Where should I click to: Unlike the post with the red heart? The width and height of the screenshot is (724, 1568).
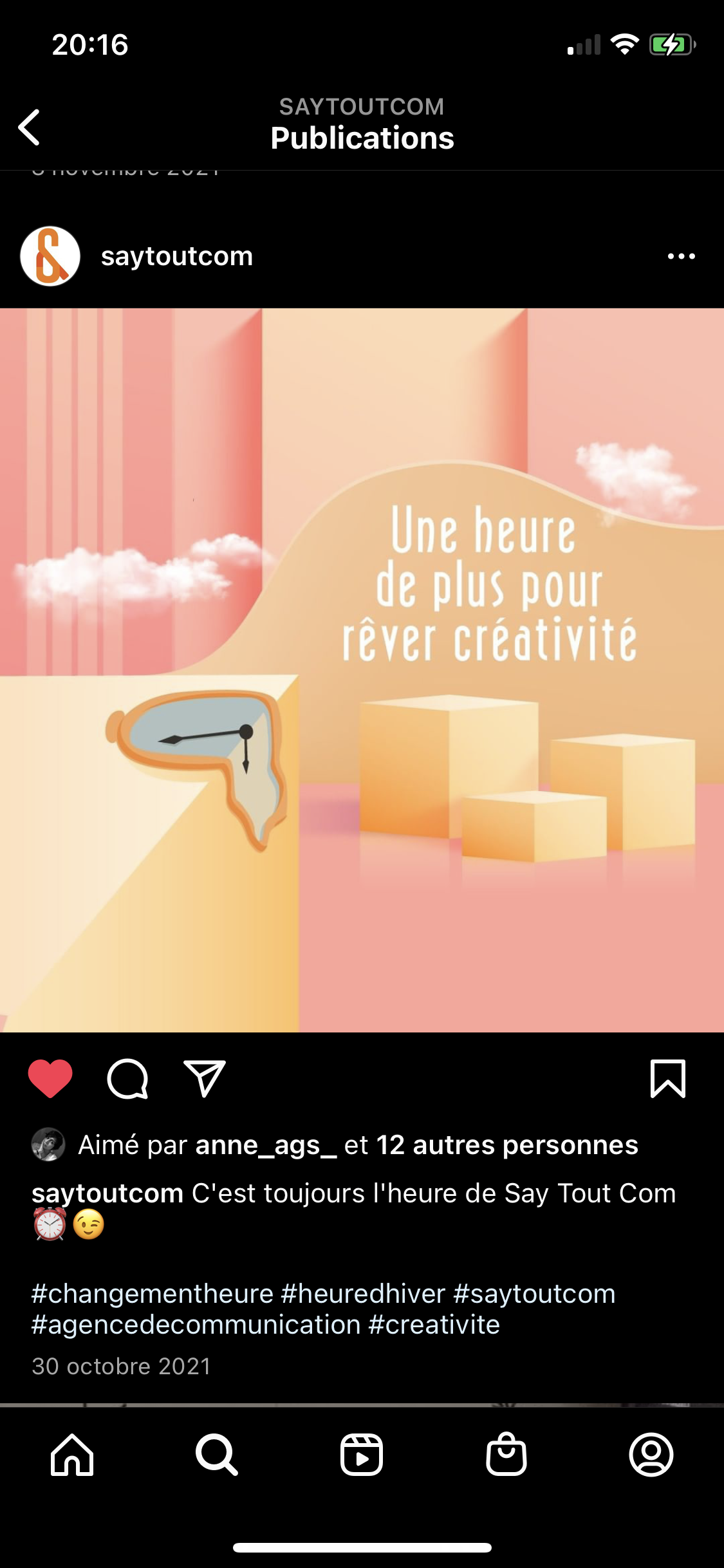coord(50,1079)
